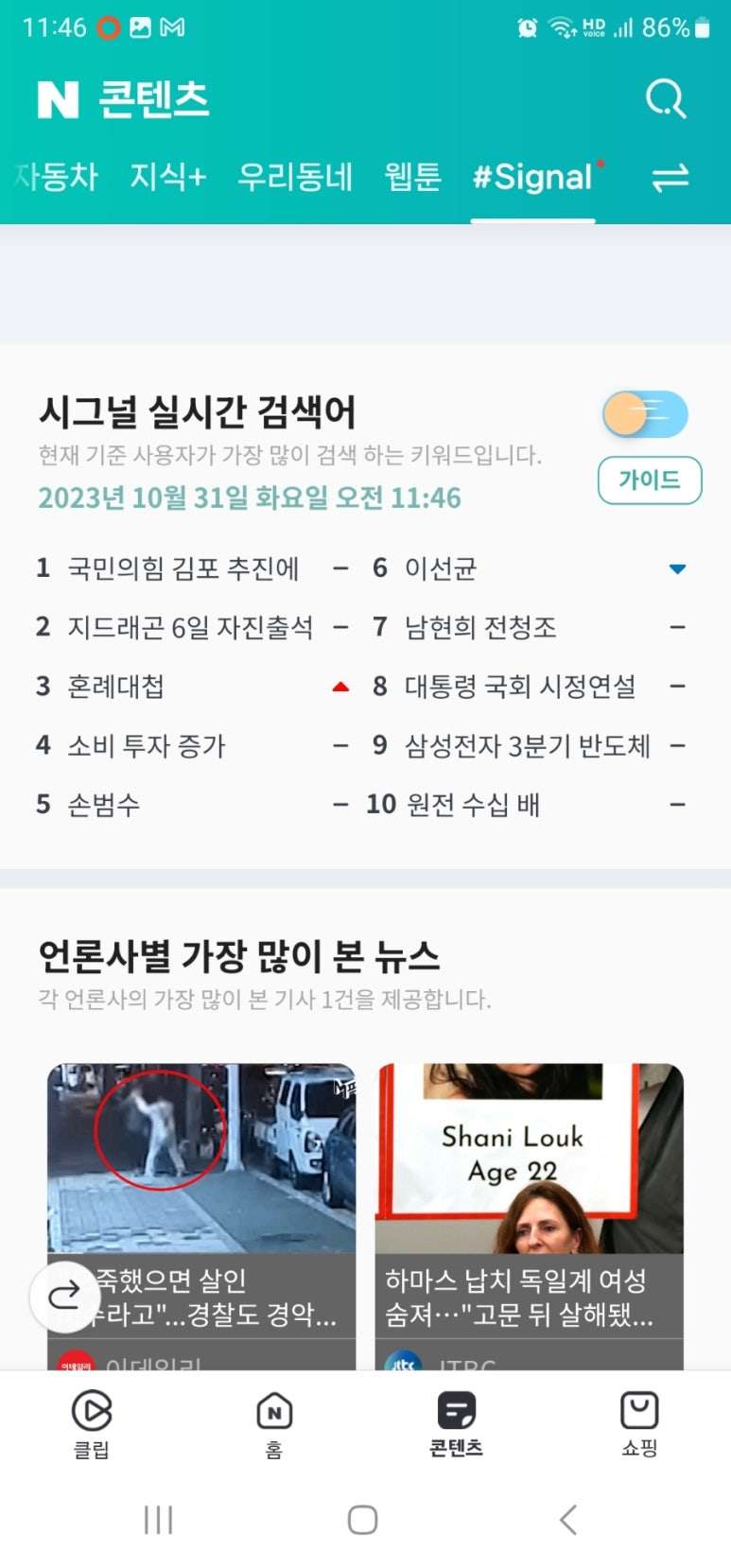Image resolution: width=731 pixels, height=1568 pixels.
Task: Switch to the 쇼핑 bottom tab
Action: click(639, 1423)
